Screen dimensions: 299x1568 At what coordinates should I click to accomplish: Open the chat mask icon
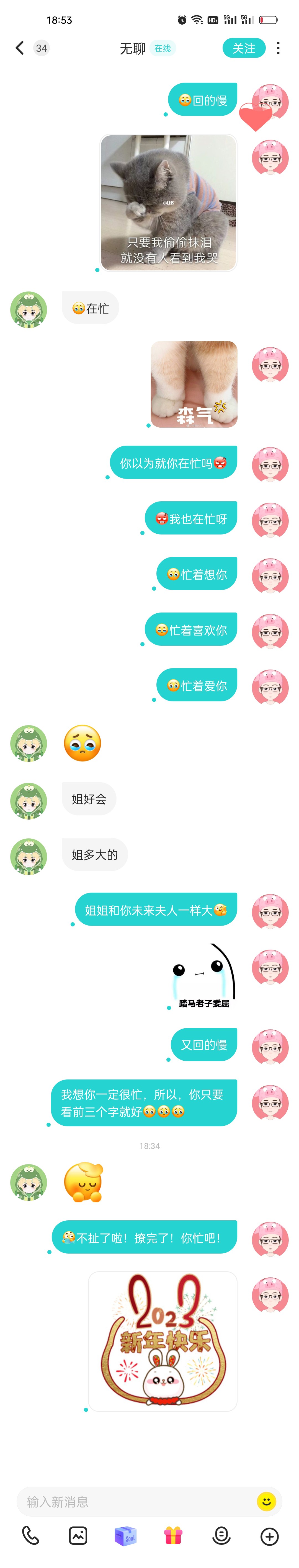pyautogui.click(x=221, y=1536)
